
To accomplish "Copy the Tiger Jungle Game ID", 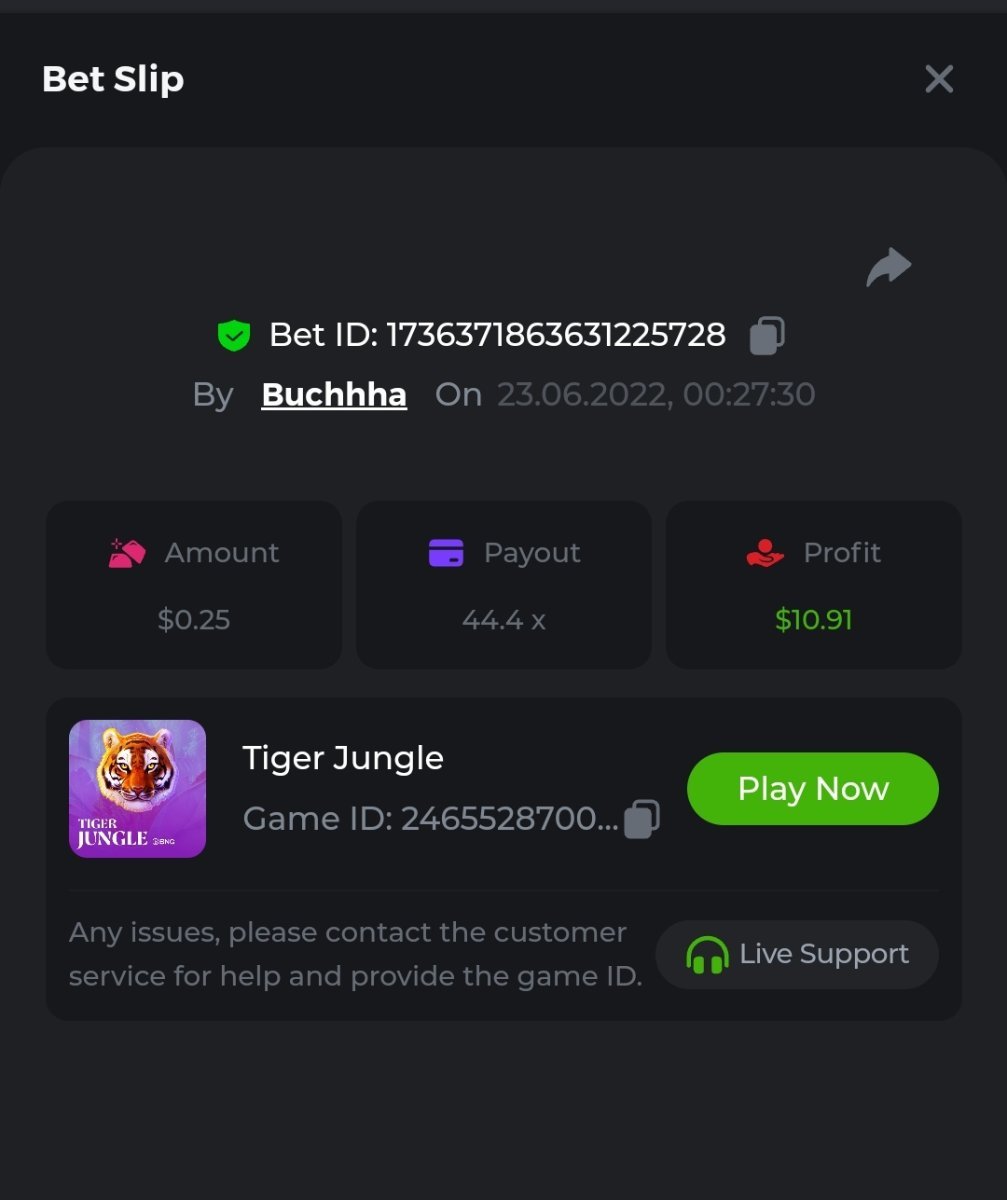I will click(642, 819).
